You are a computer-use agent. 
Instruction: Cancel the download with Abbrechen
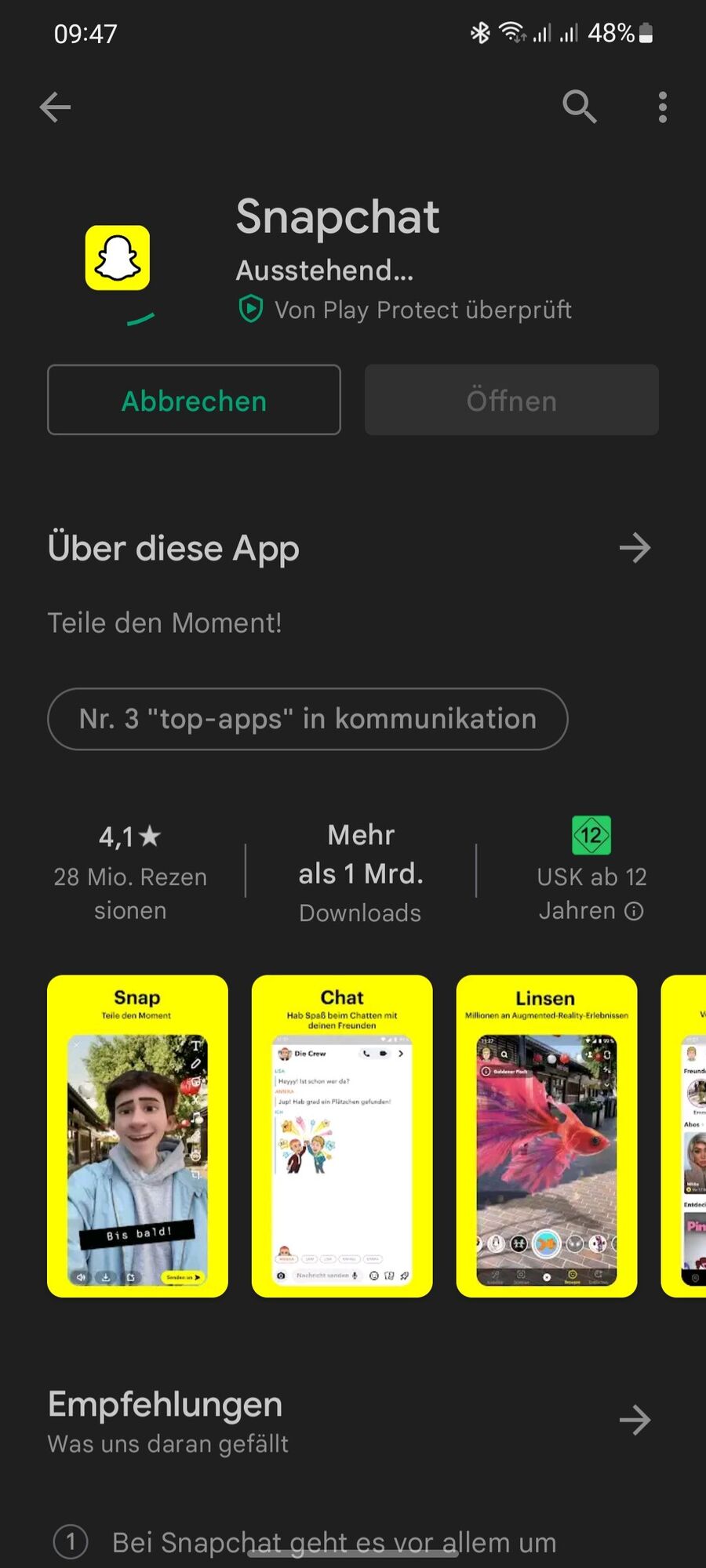point(194,400)
